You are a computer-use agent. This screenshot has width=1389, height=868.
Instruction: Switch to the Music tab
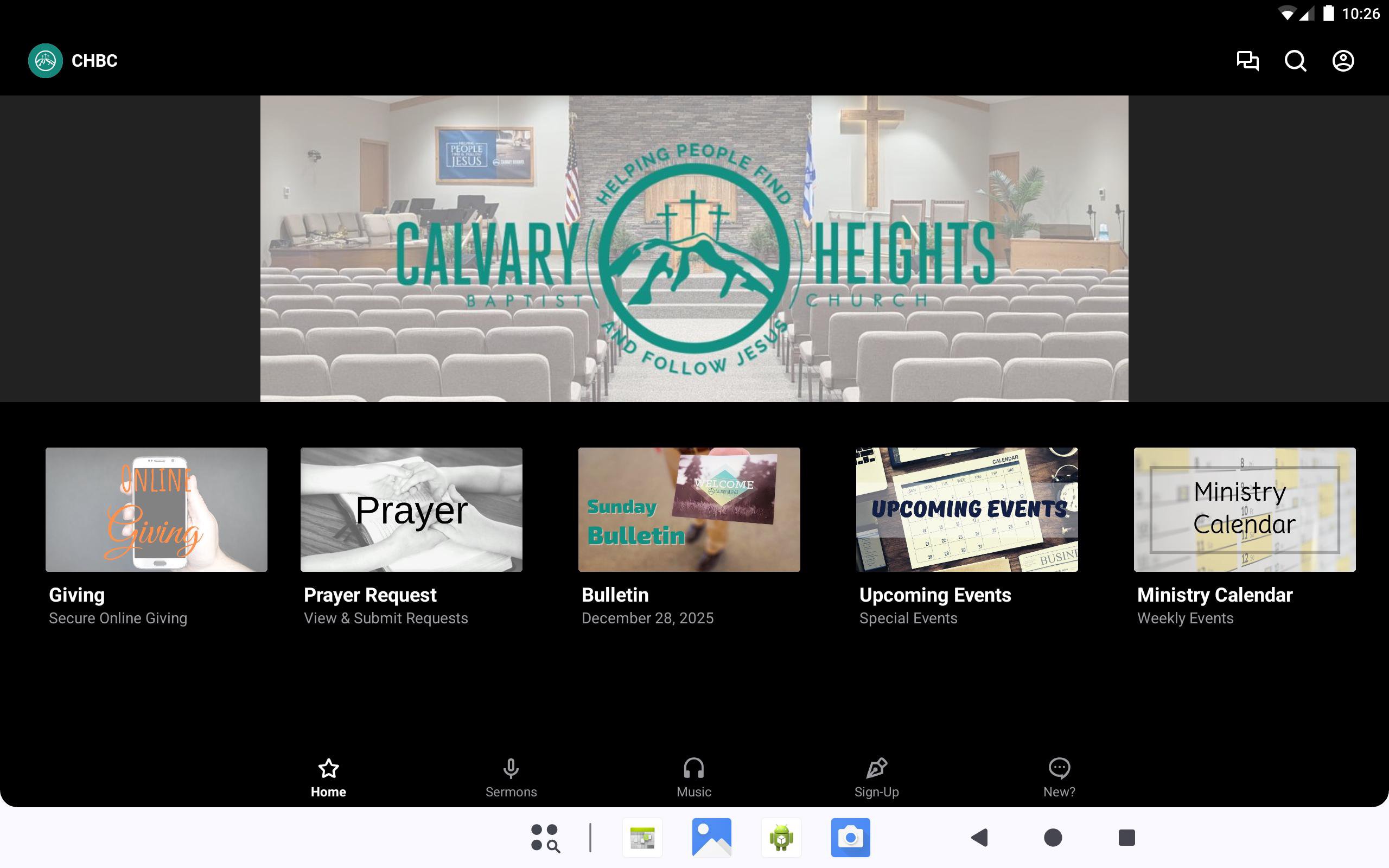pos(693,777)
